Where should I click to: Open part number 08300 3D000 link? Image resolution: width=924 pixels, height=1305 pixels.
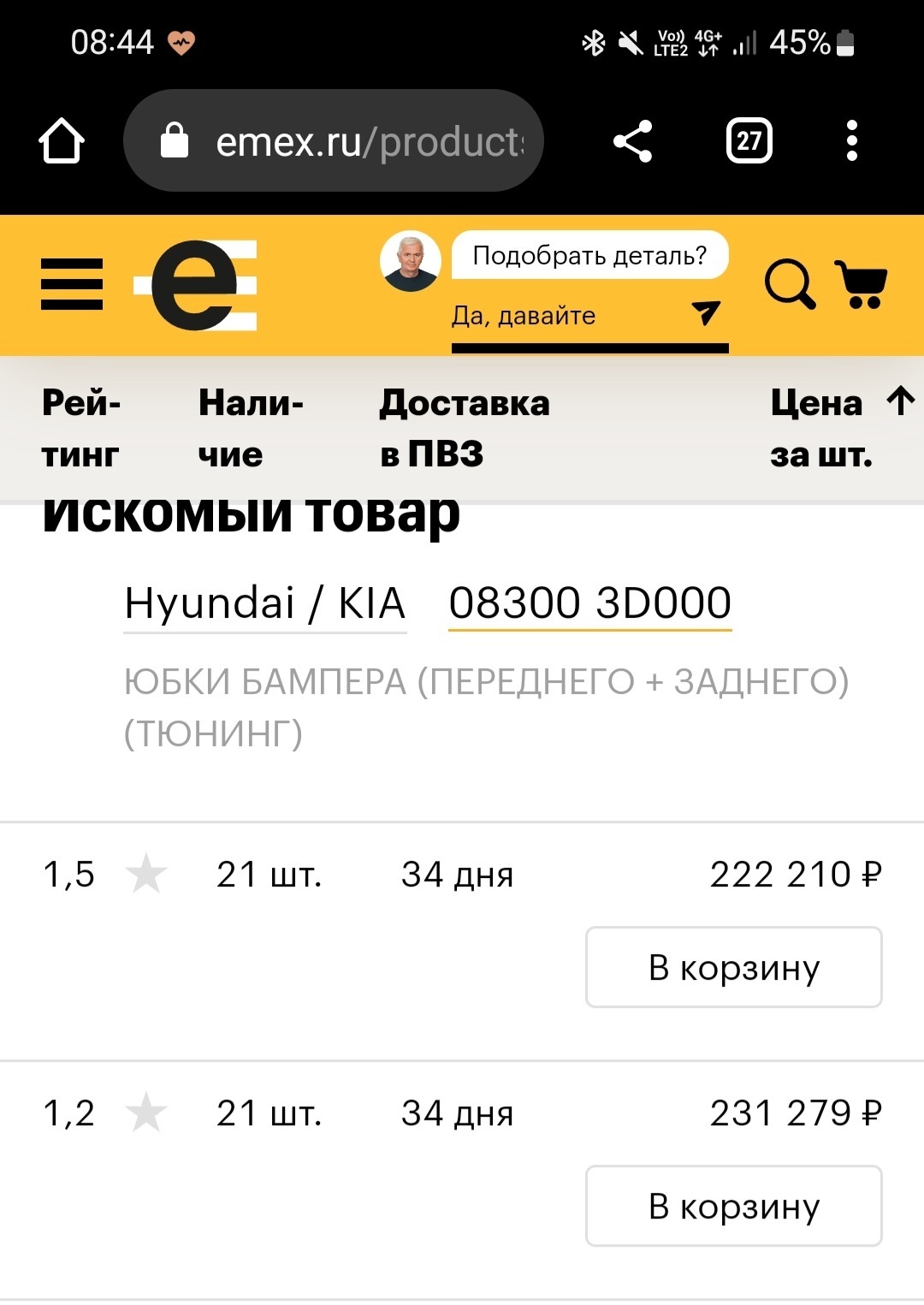589,603
